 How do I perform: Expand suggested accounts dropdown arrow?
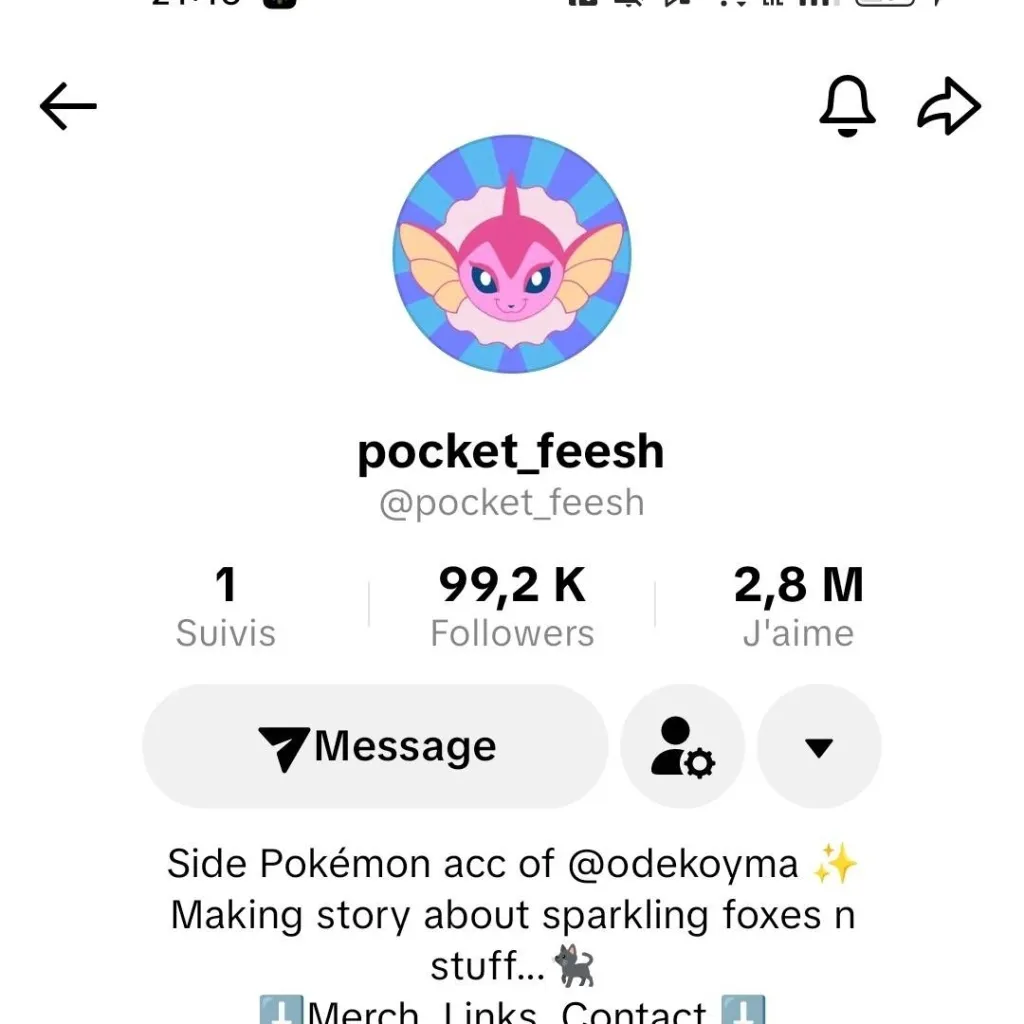pyautogui.click(x=819, y=747)
